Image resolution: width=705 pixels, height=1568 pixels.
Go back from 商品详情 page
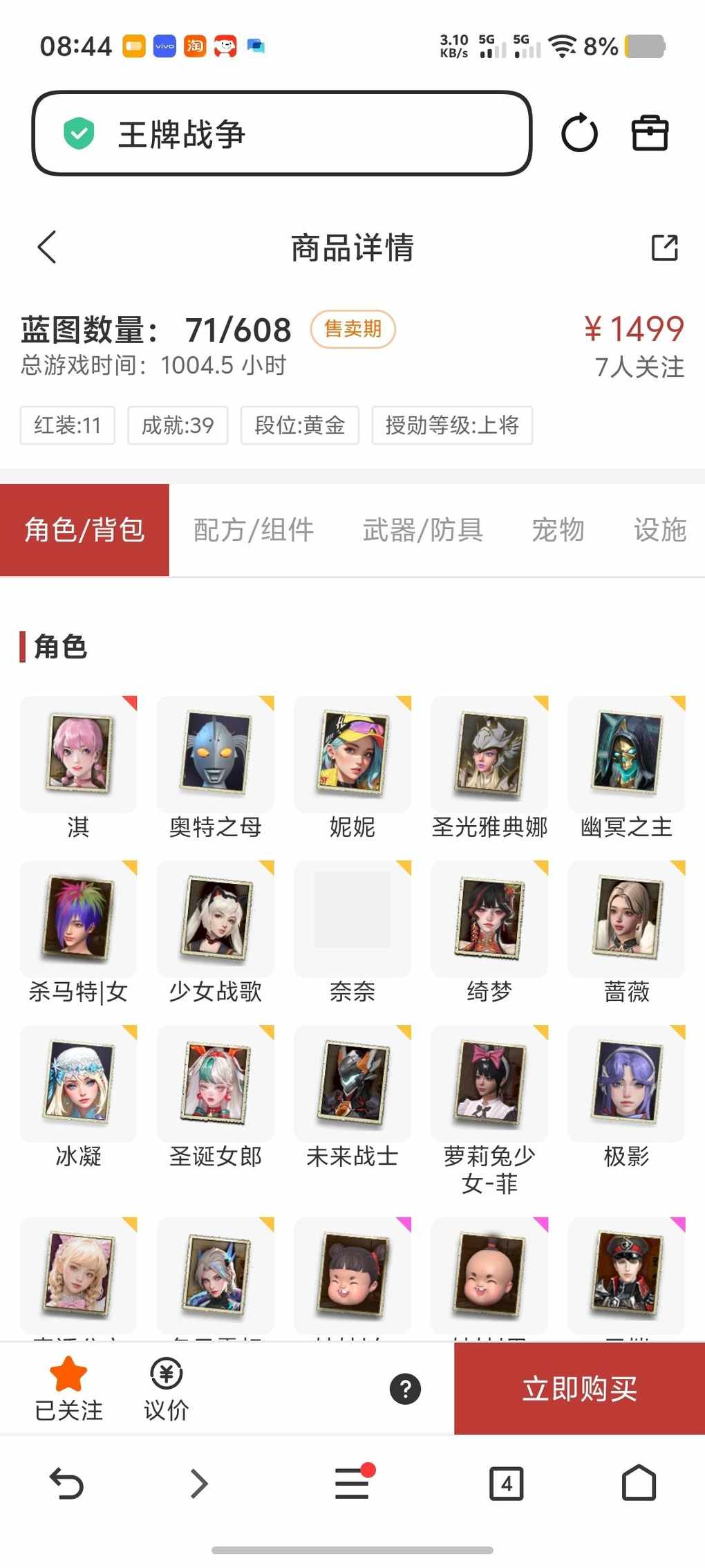[x=47, y=247]
